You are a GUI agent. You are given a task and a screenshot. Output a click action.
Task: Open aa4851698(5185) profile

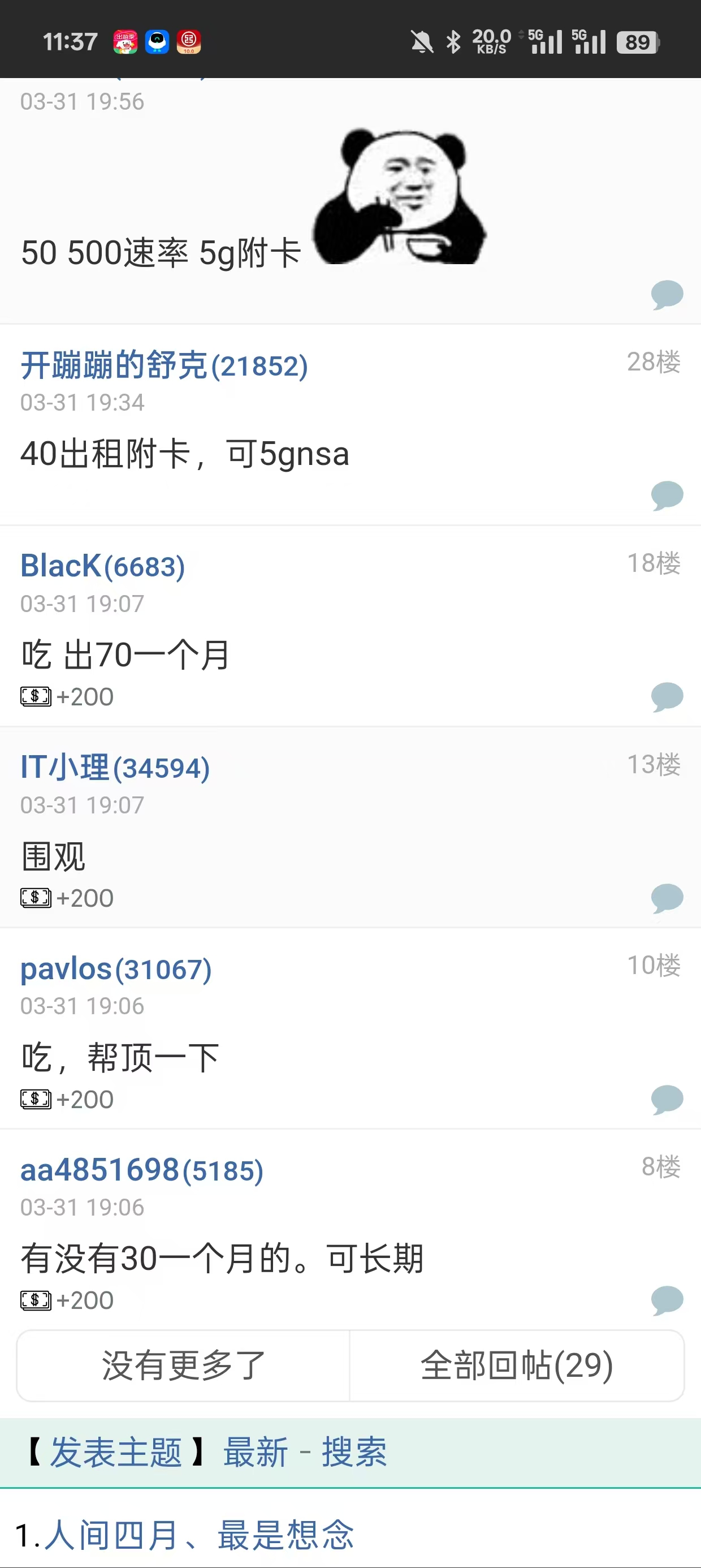pyautogui.click(x=141, y=1170)
